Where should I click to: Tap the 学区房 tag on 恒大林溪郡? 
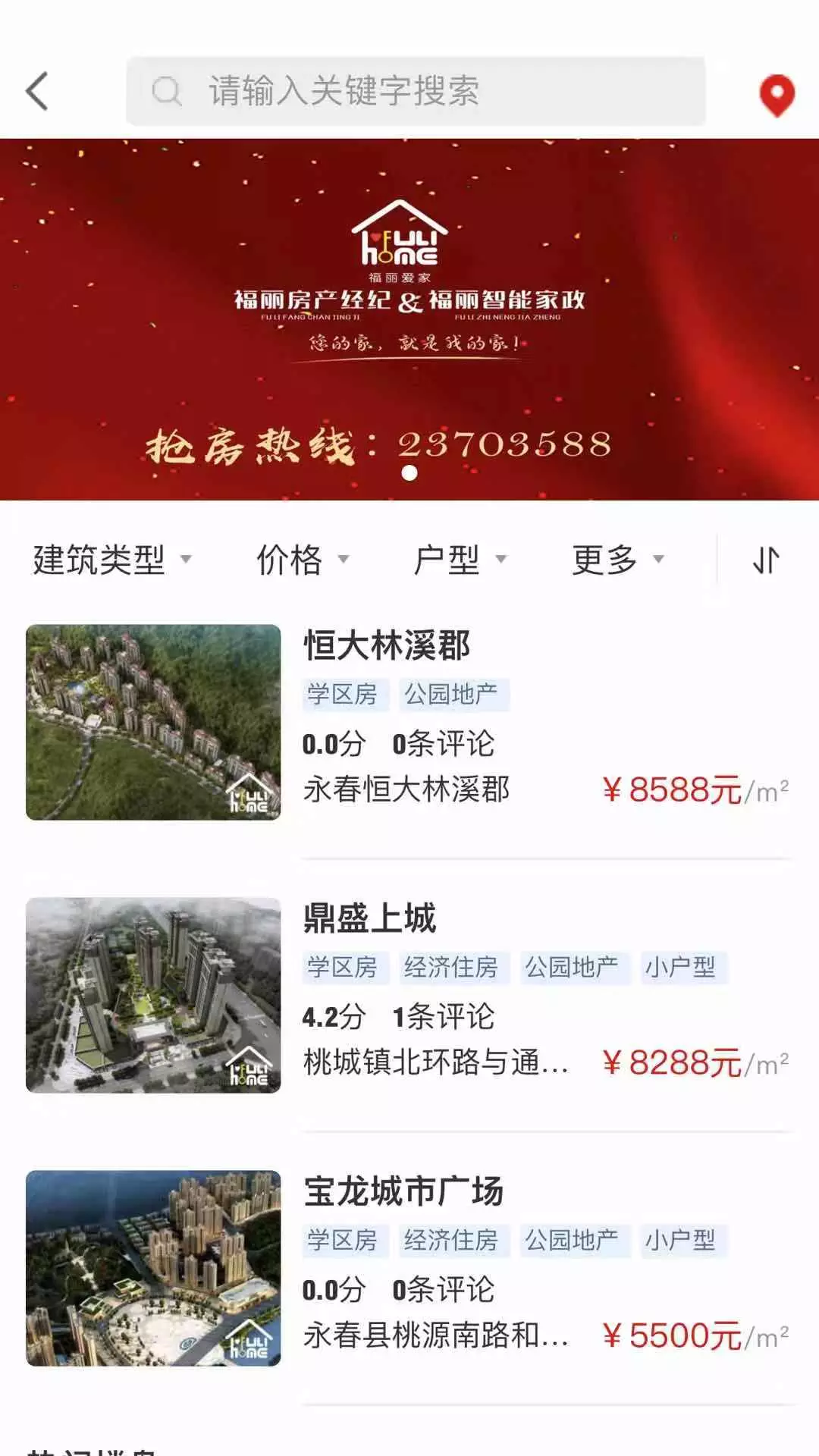pyautogui.click(x=345, y=695)
